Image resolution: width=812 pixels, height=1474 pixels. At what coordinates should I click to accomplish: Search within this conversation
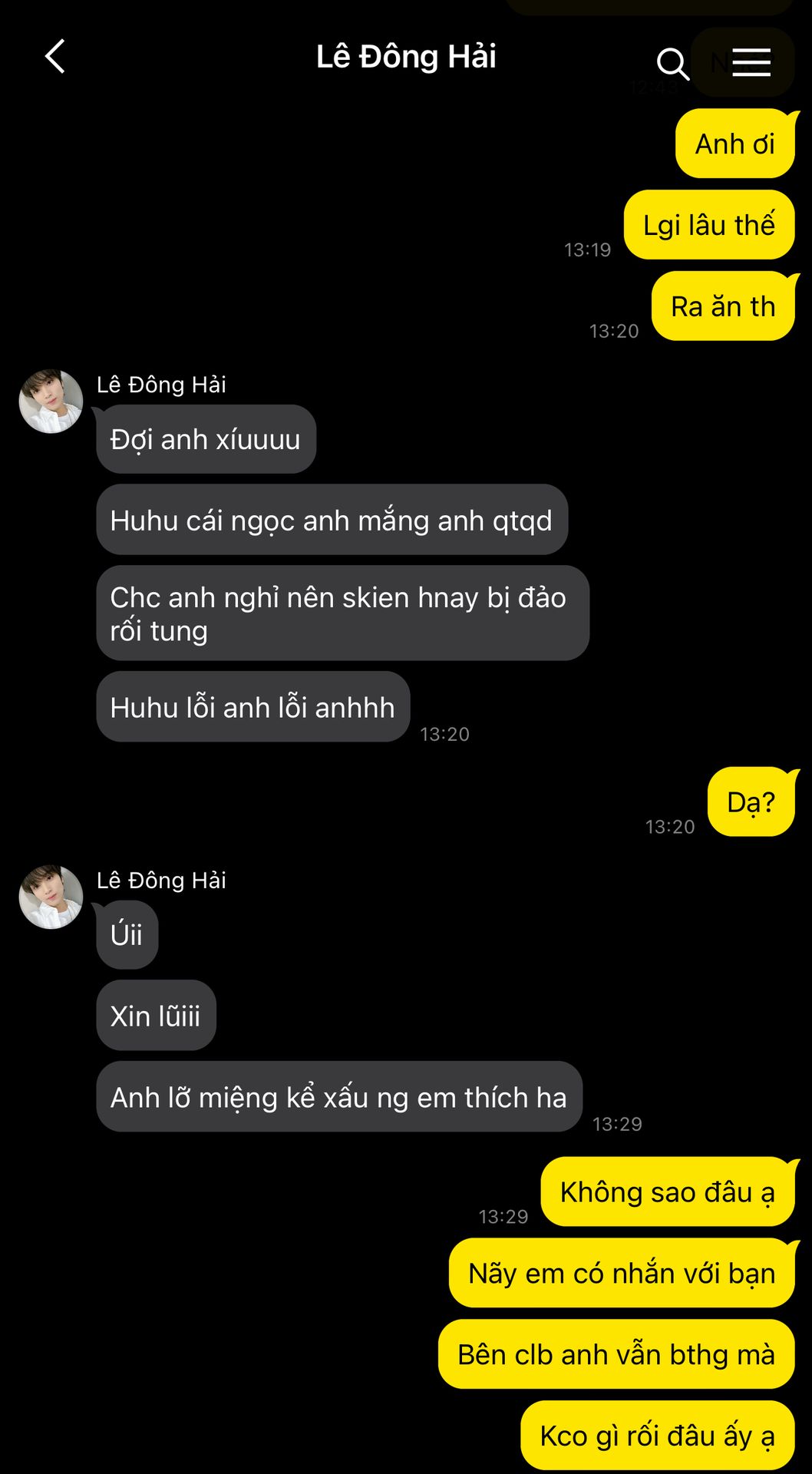point(672,63)
